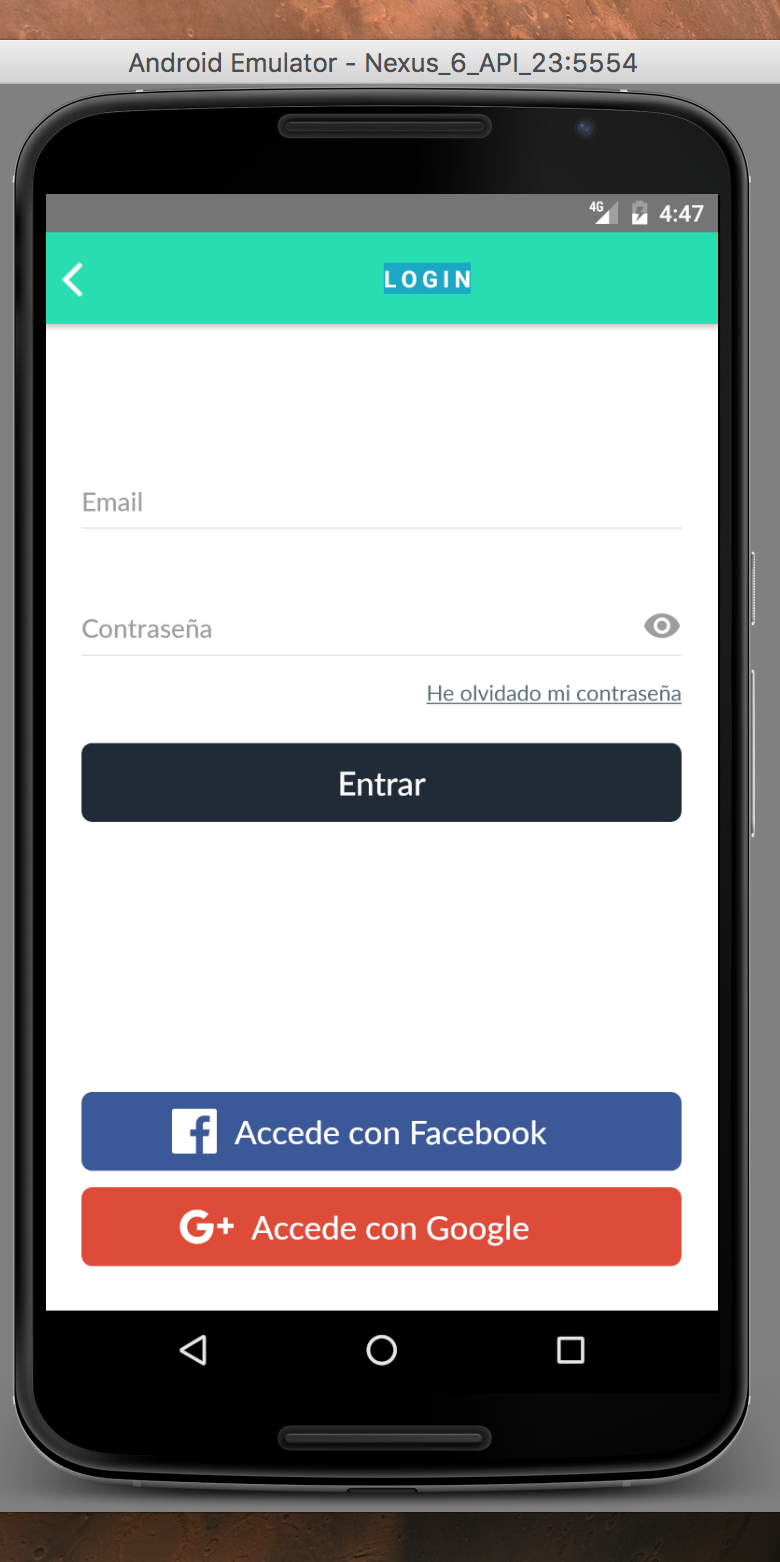Open recent apps from the navigation bar
This screenshot has width=780, height=1562.
570,1351
